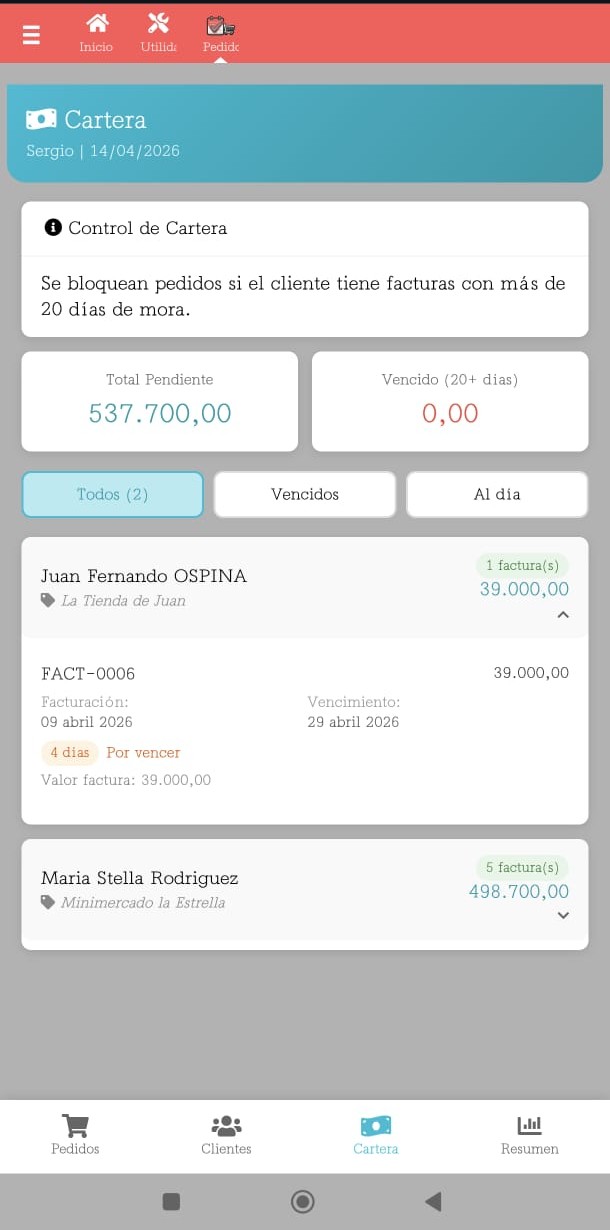The width and height of the screenshot is (610, 1230).
Task: Filter by Vencidos invoices
Action: pos(305,494)
